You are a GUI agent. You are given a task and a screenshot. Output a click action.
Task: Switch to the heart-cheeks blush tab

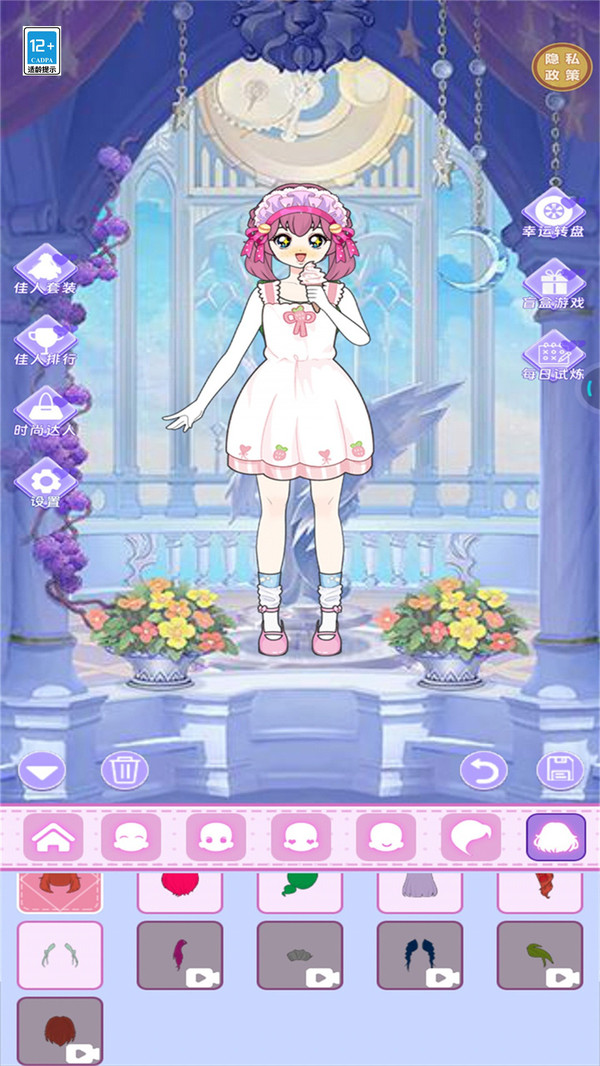point(300,837)
